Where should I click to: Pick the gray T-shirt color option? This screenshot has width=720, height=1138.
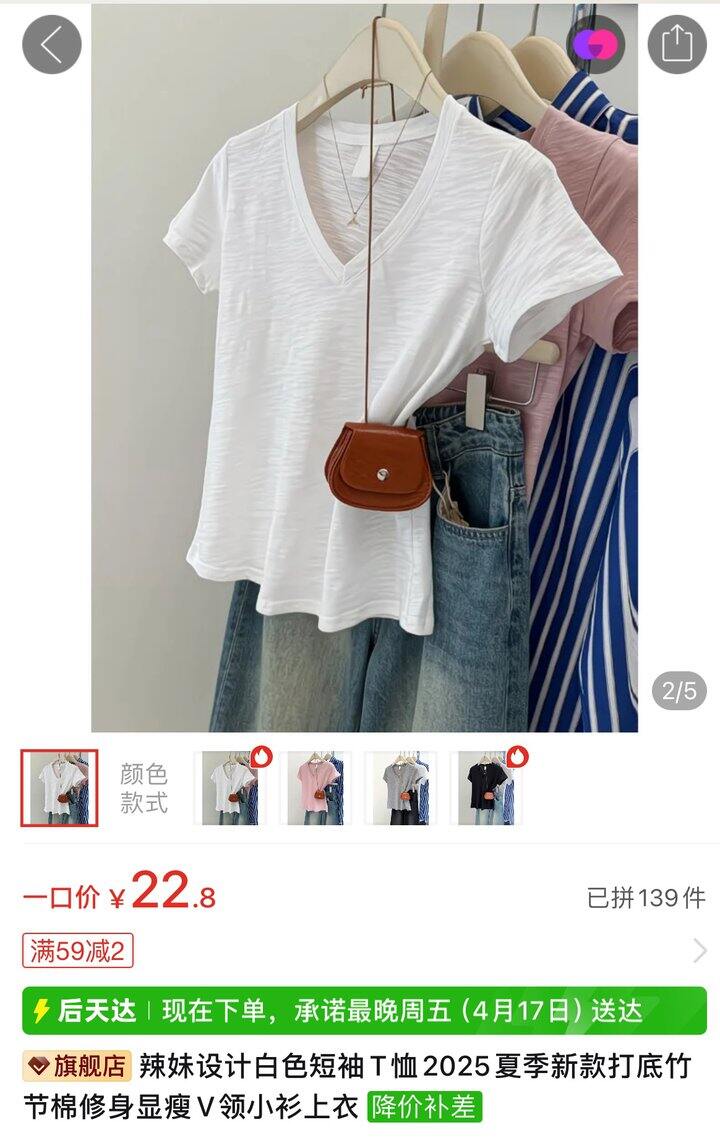pos(401,788)
